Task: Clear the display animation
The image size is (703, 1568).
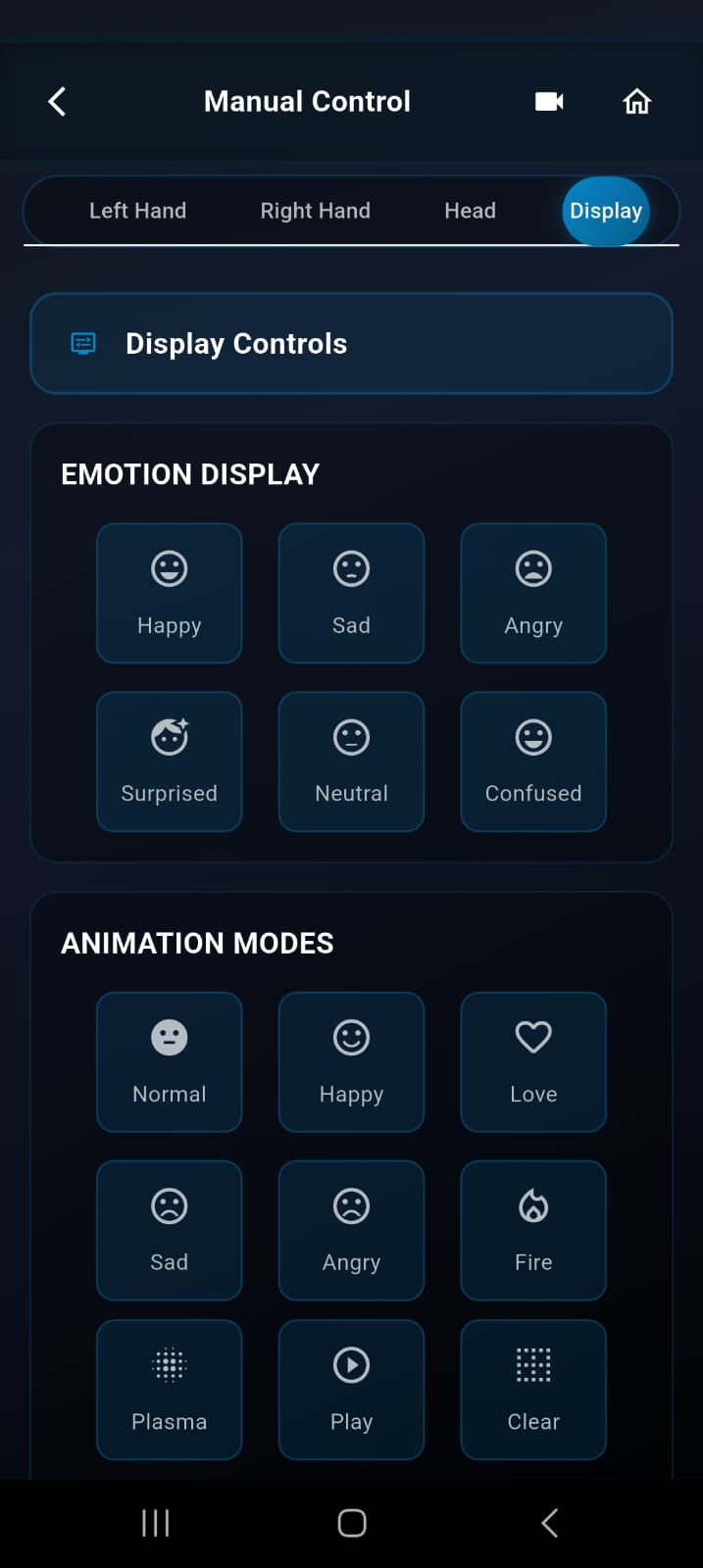Action: (533, 1389)
